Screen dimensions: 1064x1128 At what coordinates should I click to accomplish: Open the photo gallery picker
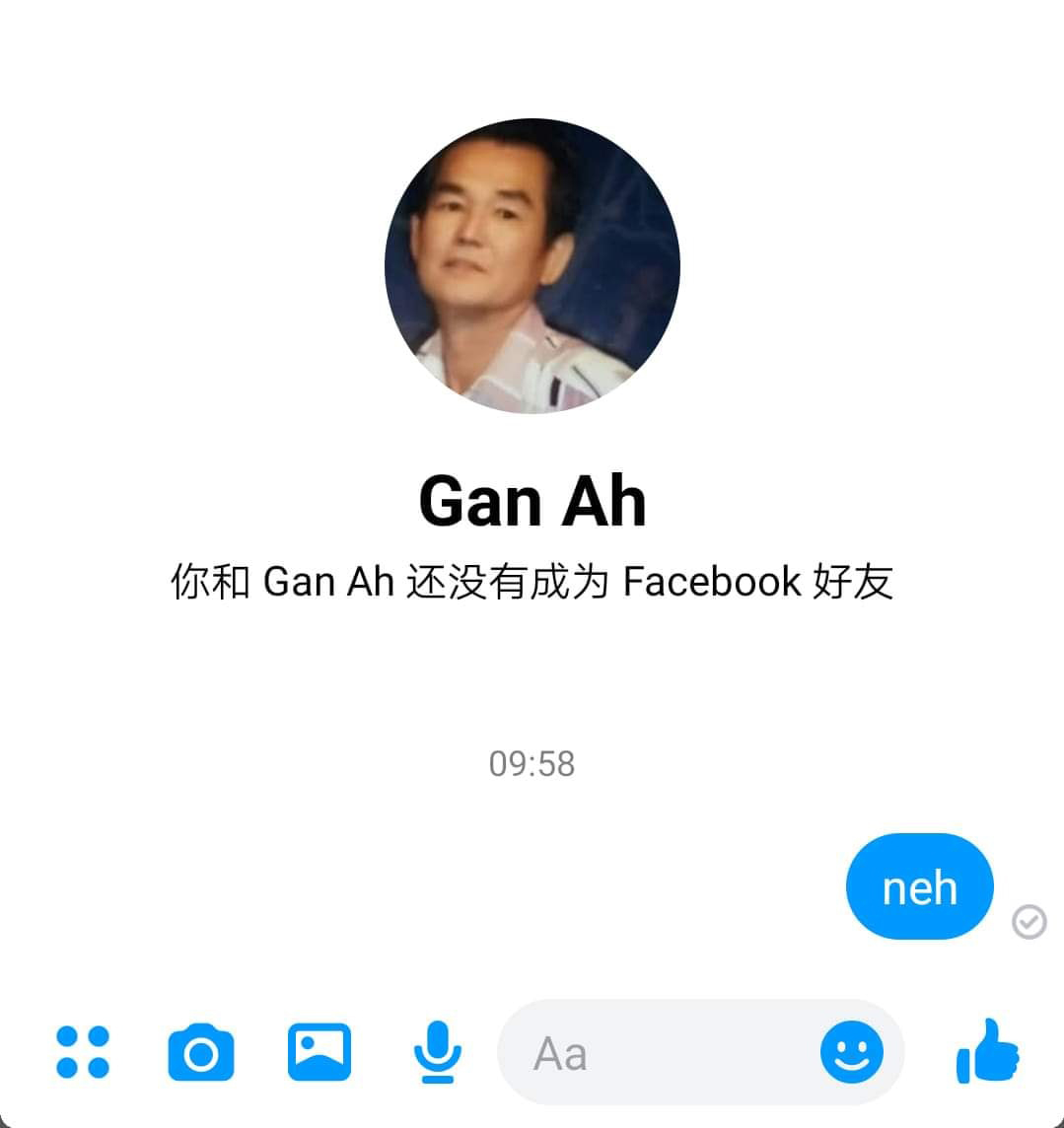tap(319, 1052)
